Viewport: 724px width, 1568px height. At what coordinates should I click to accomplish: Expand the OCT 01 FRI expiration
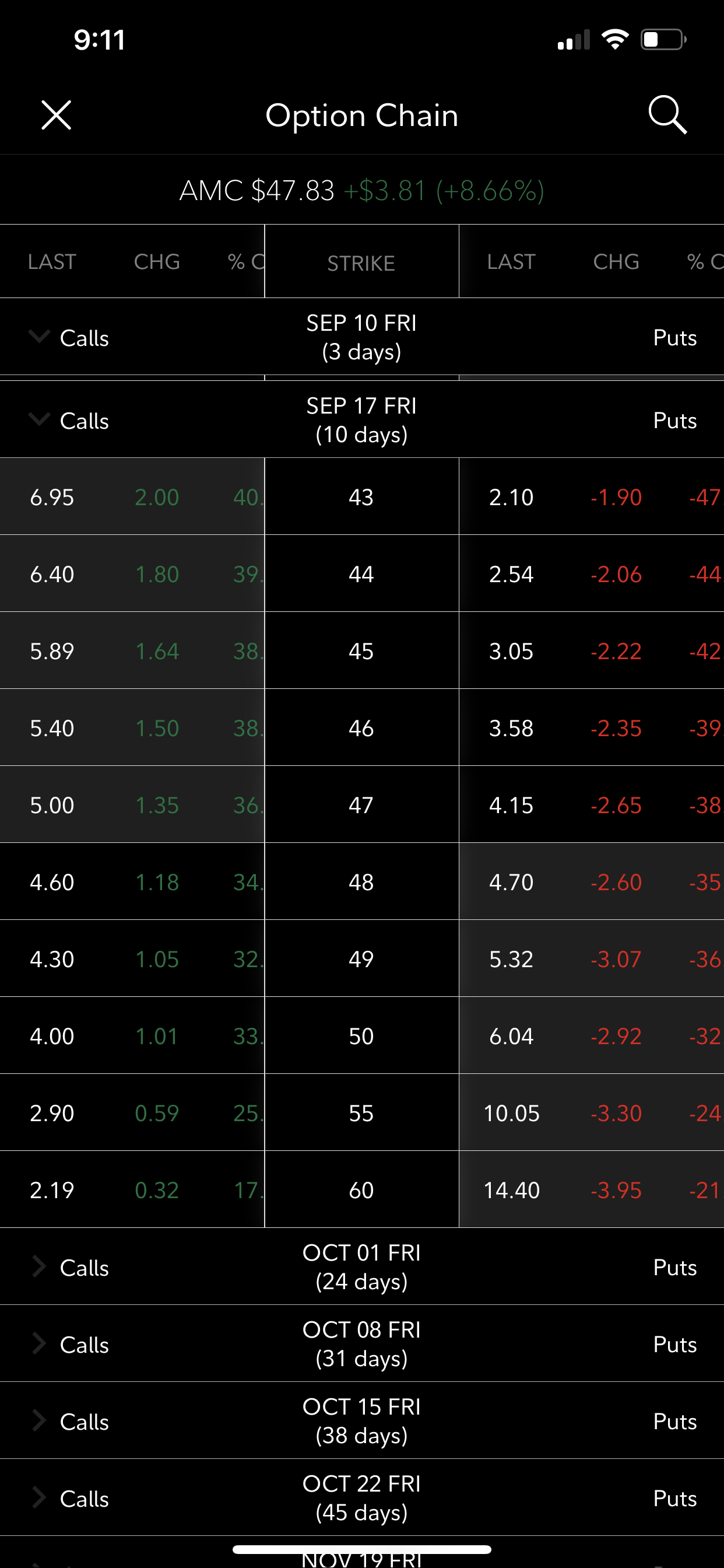[361, 1266]
